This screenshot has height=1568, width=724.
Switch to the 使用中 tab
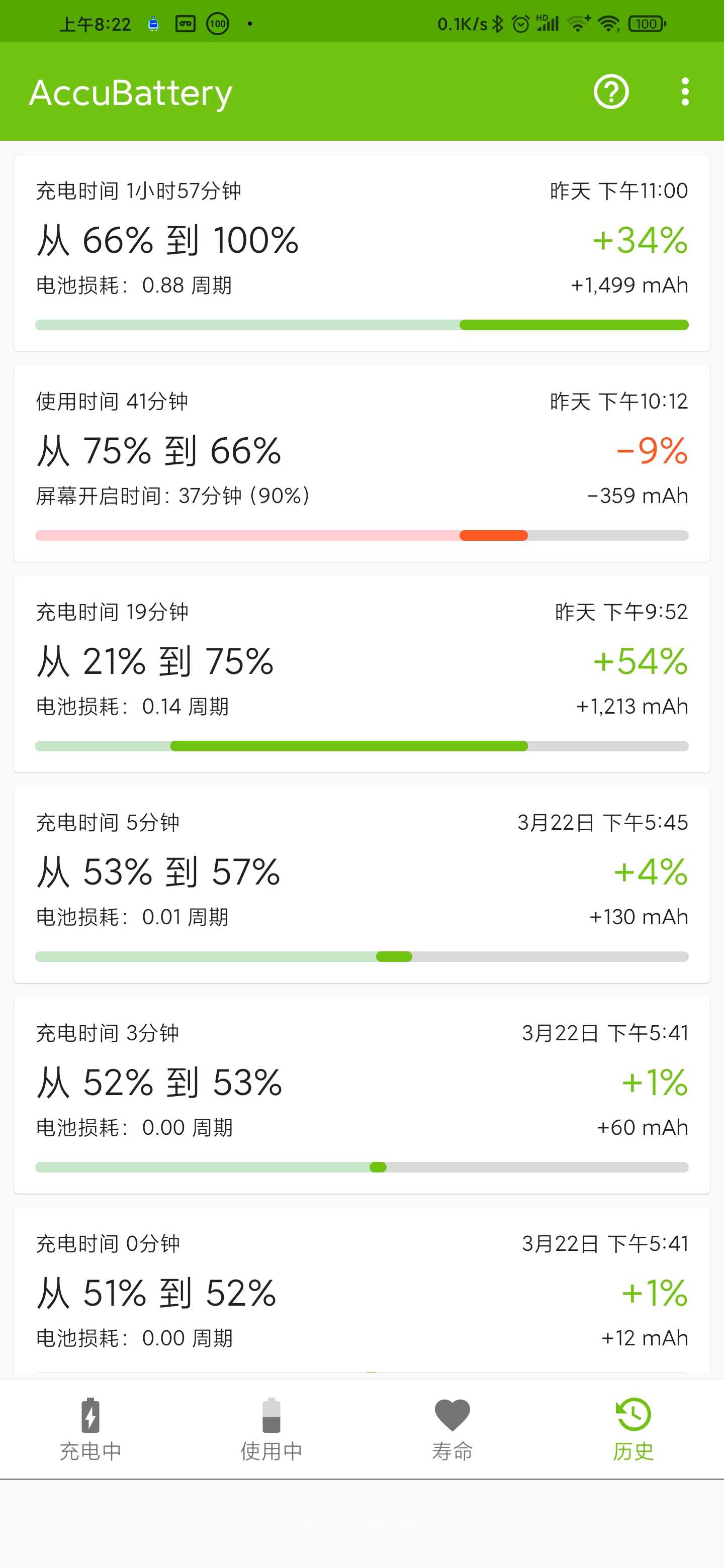[271, 1430]
